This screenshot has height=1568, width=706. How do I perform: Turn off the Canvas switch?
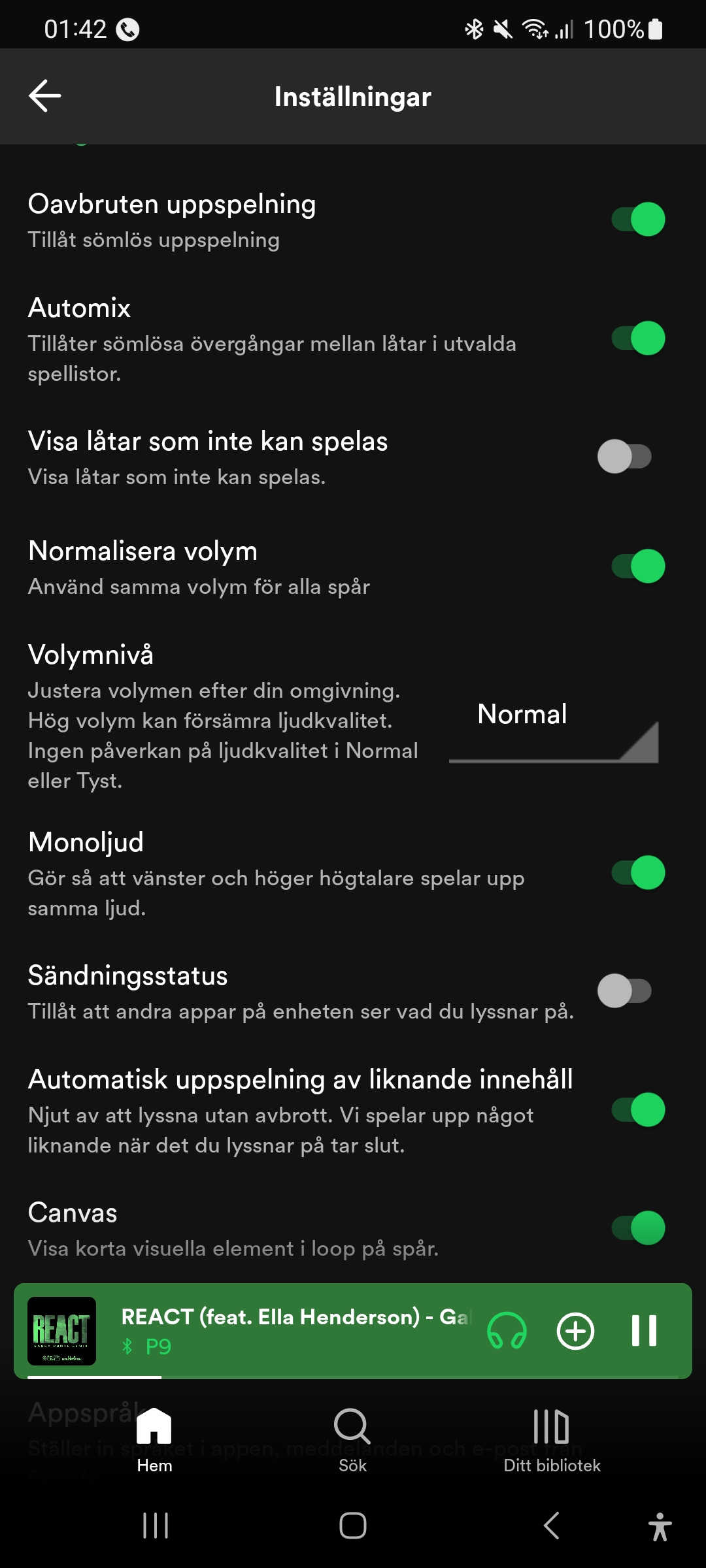[637, 1228]
